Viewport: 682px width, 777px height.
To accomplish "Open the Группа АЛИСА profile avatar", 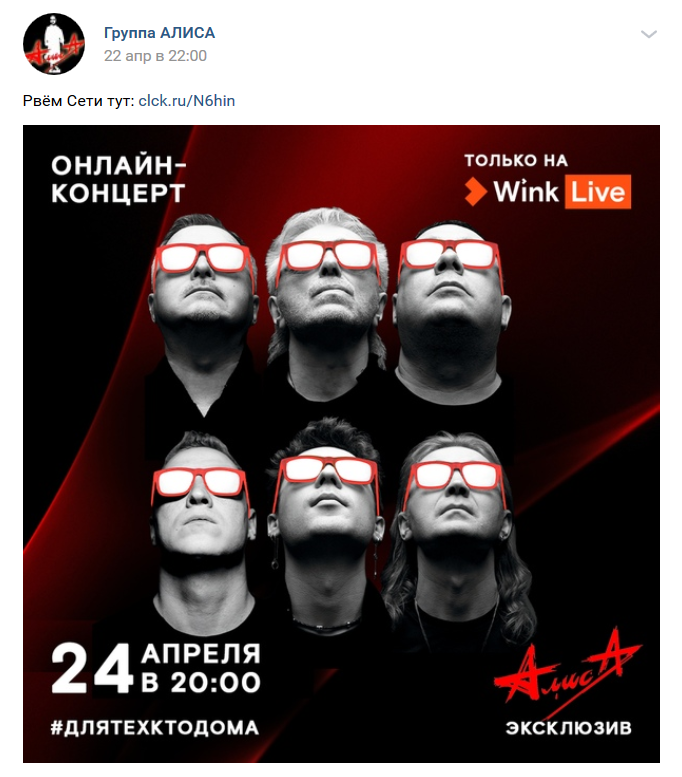I will (53, 44).
